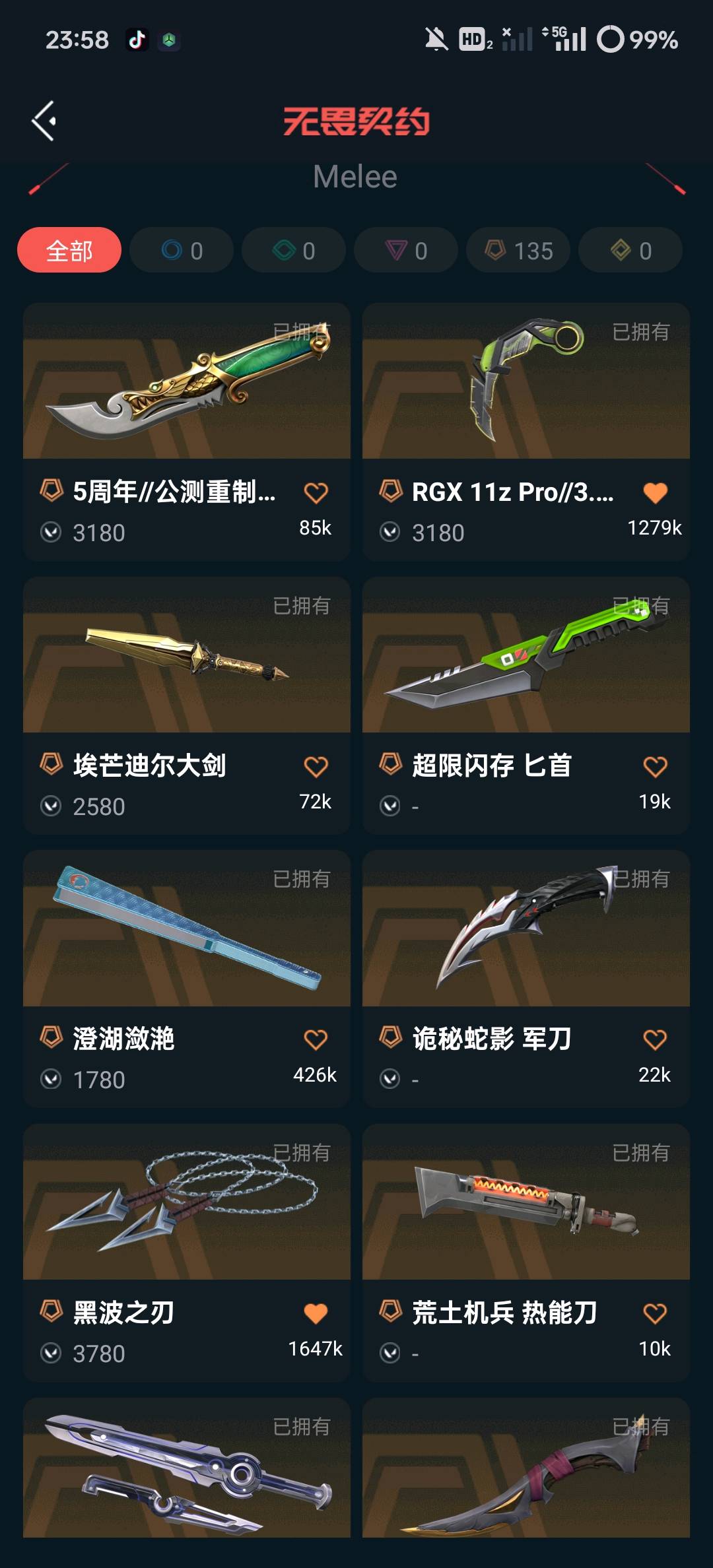Like the 埃芒迪尔大剑 skin

pyautogui.click(x=316, y=767)
